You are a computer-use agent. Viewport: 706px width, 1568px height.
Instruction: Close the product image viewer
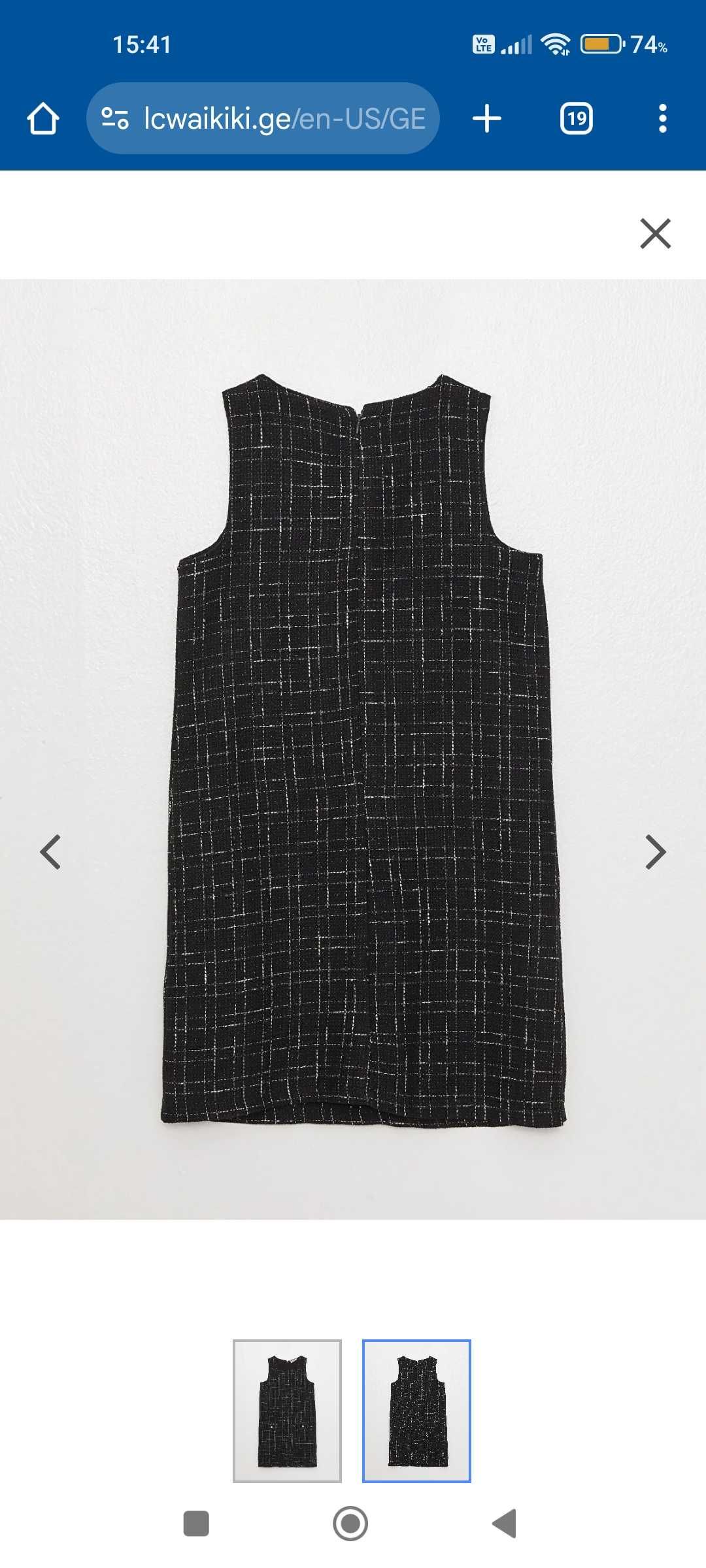tap(655, 233)
